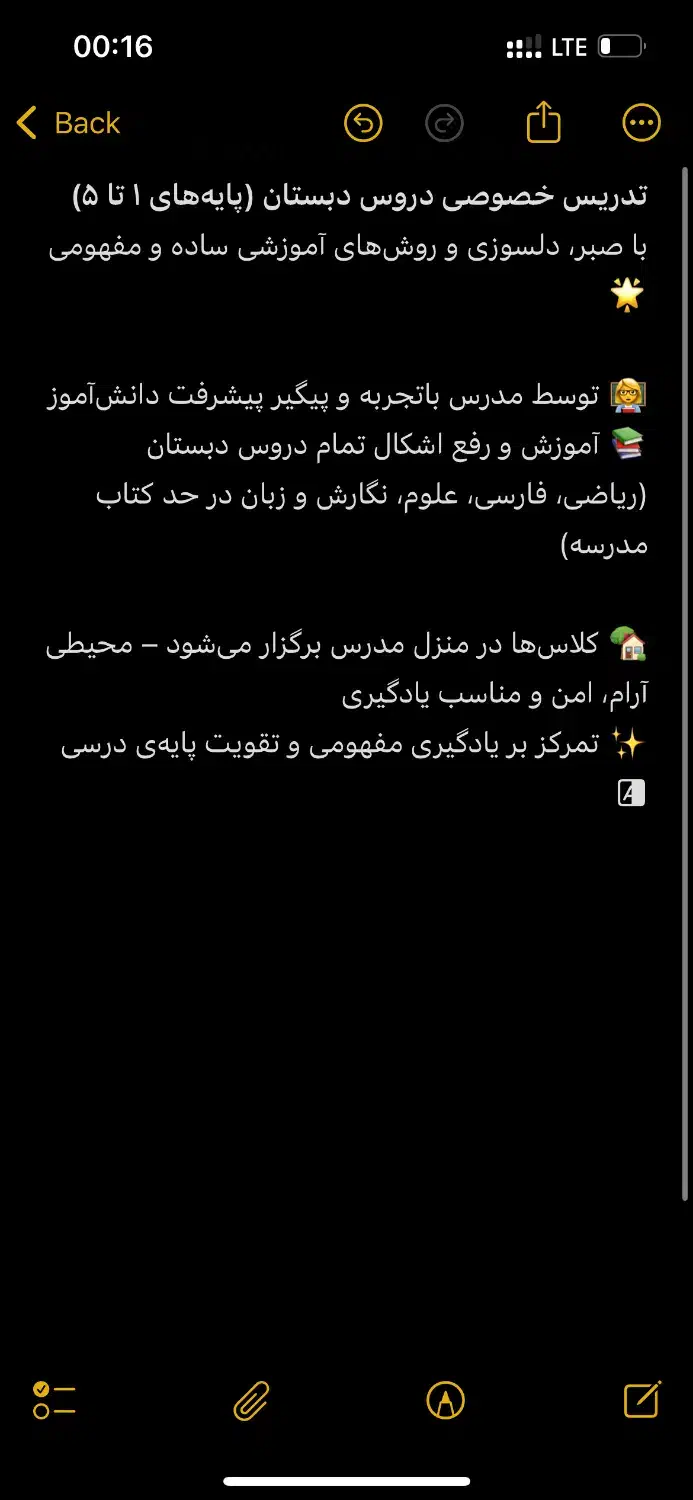Go back to the notes list

click(68, 123)
